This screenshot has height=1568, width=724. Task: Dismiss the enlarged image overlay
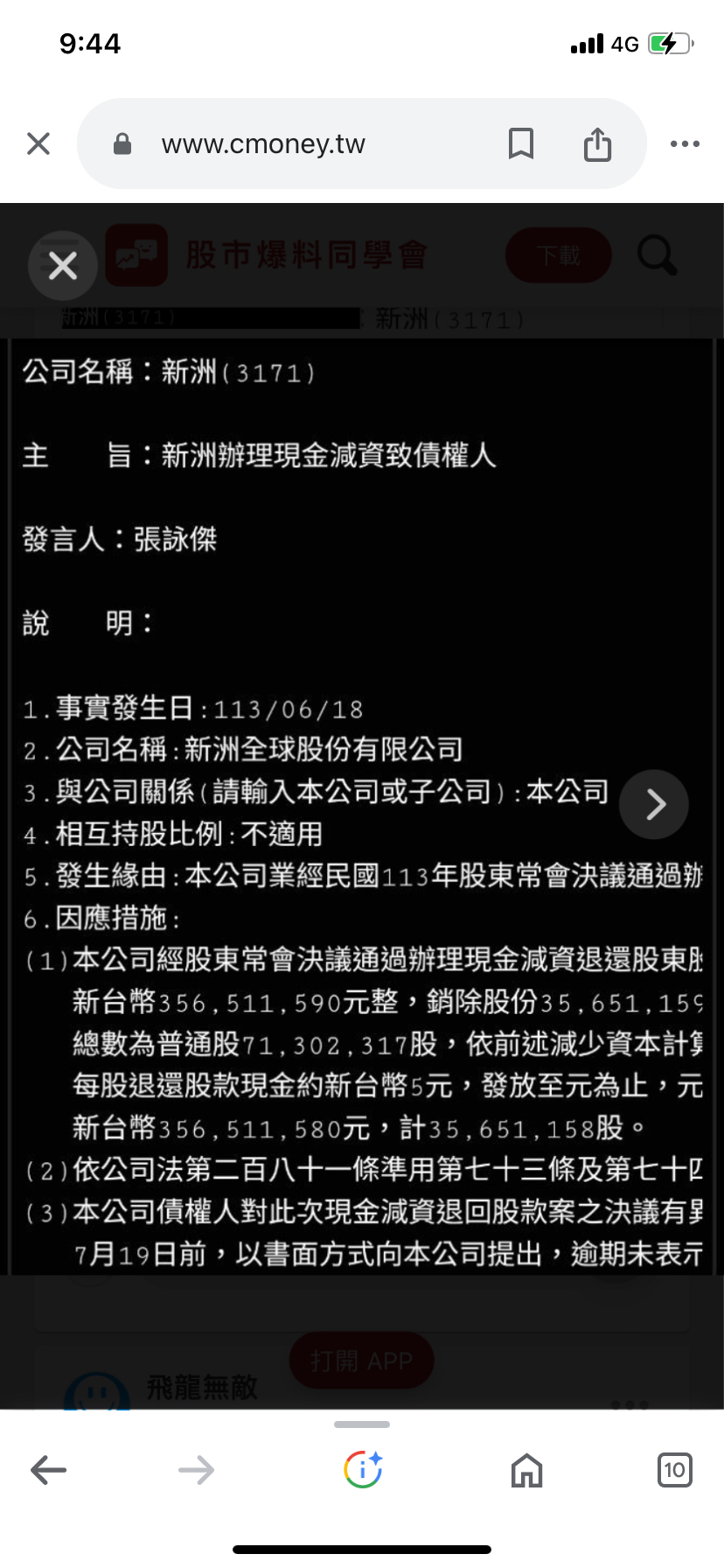[x=63, y=264]
